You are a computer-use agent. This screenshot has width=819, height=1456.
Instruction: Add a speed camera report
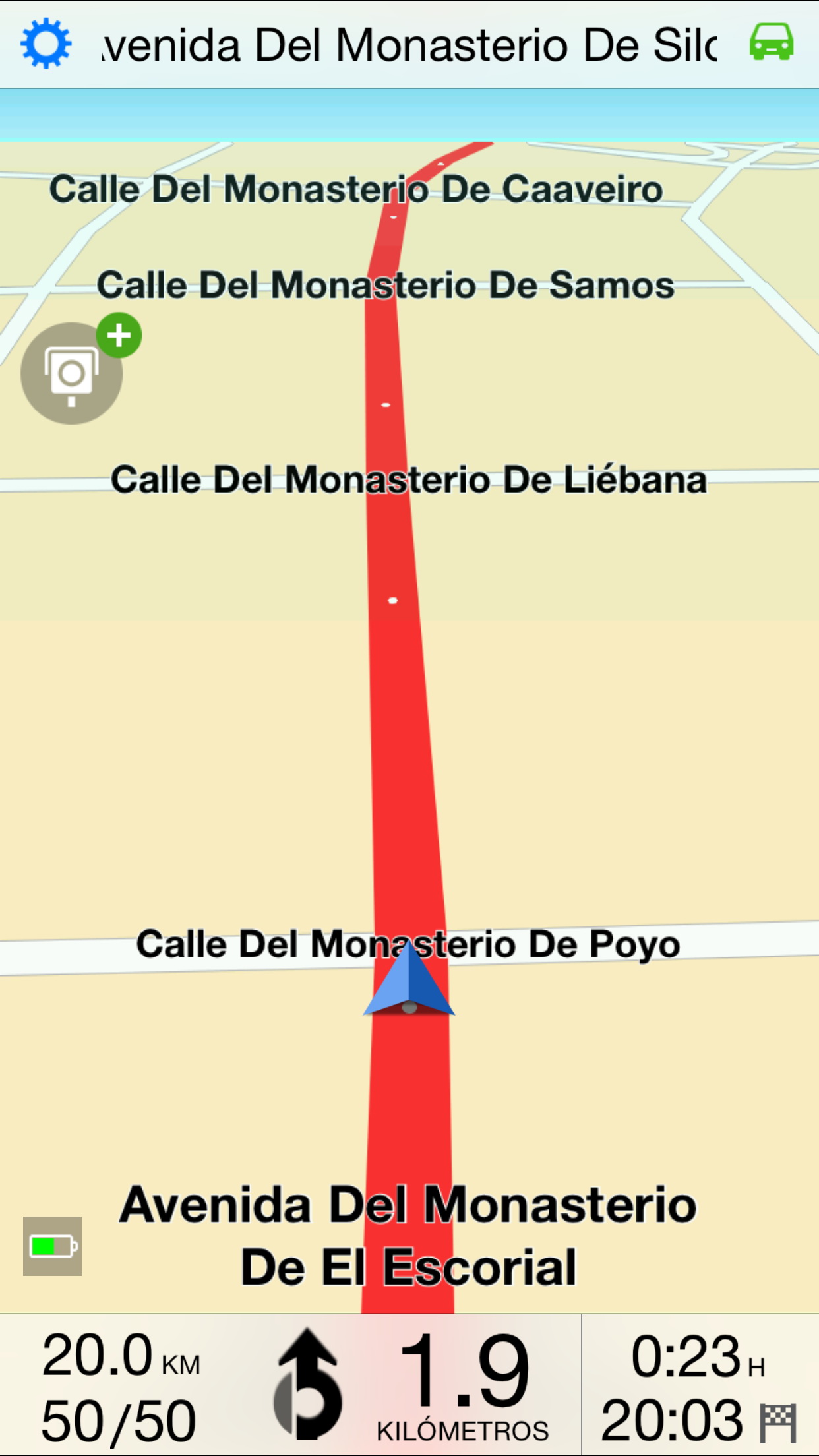(x=73, y=373)
